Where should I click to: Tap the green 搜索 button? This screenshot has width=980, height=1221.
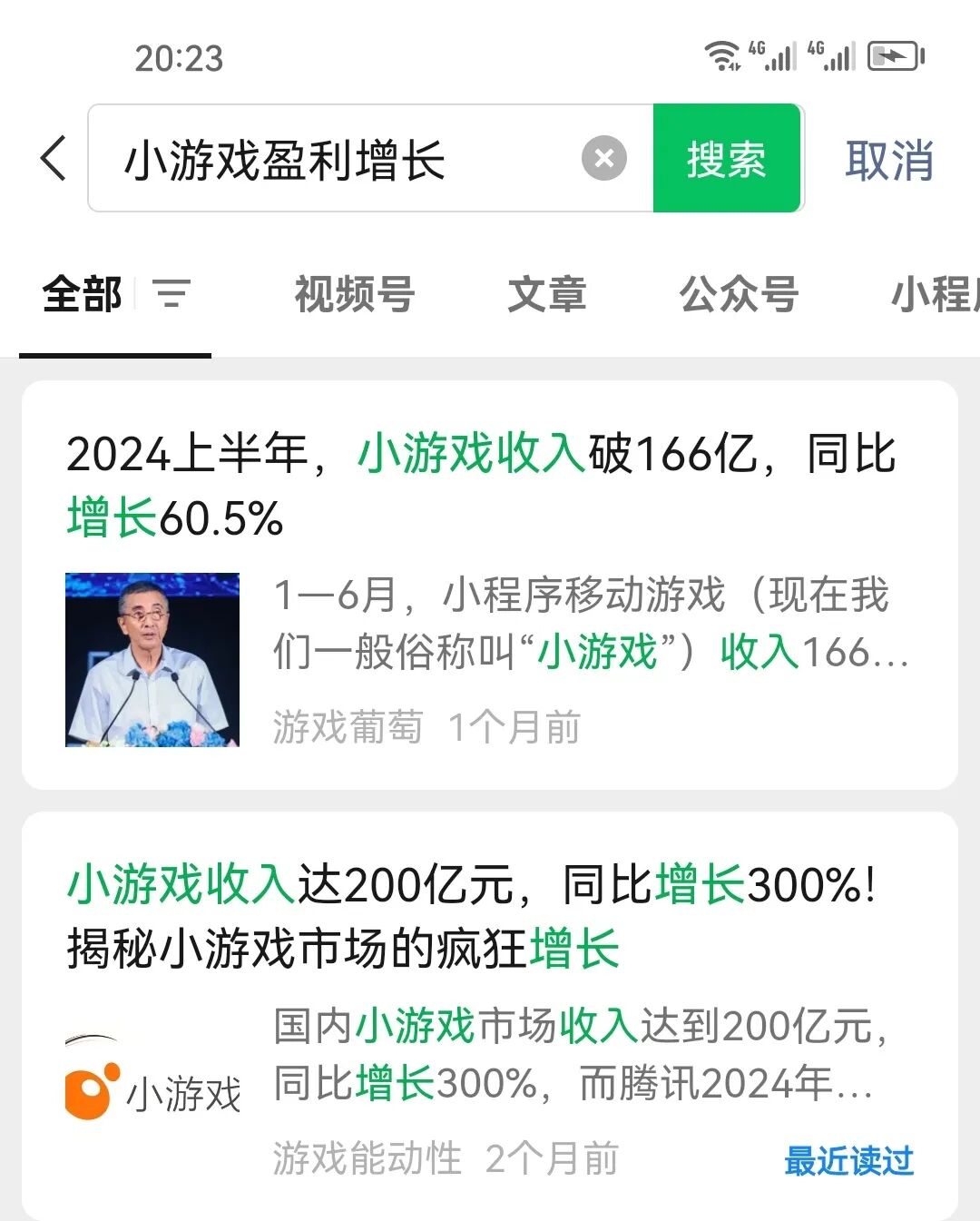[x=726, y=159]
